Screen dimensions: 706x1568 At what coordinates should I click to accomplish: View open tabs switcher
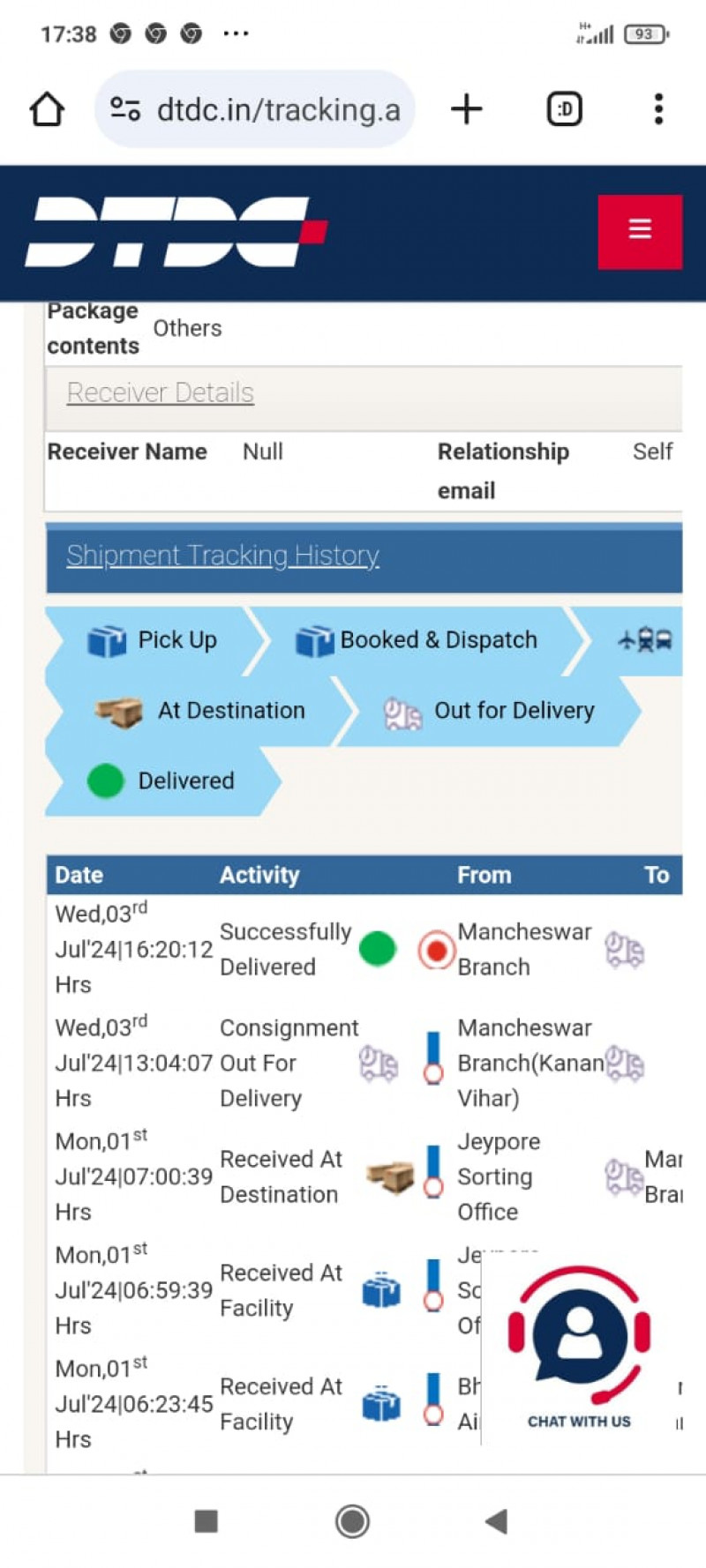564,109
